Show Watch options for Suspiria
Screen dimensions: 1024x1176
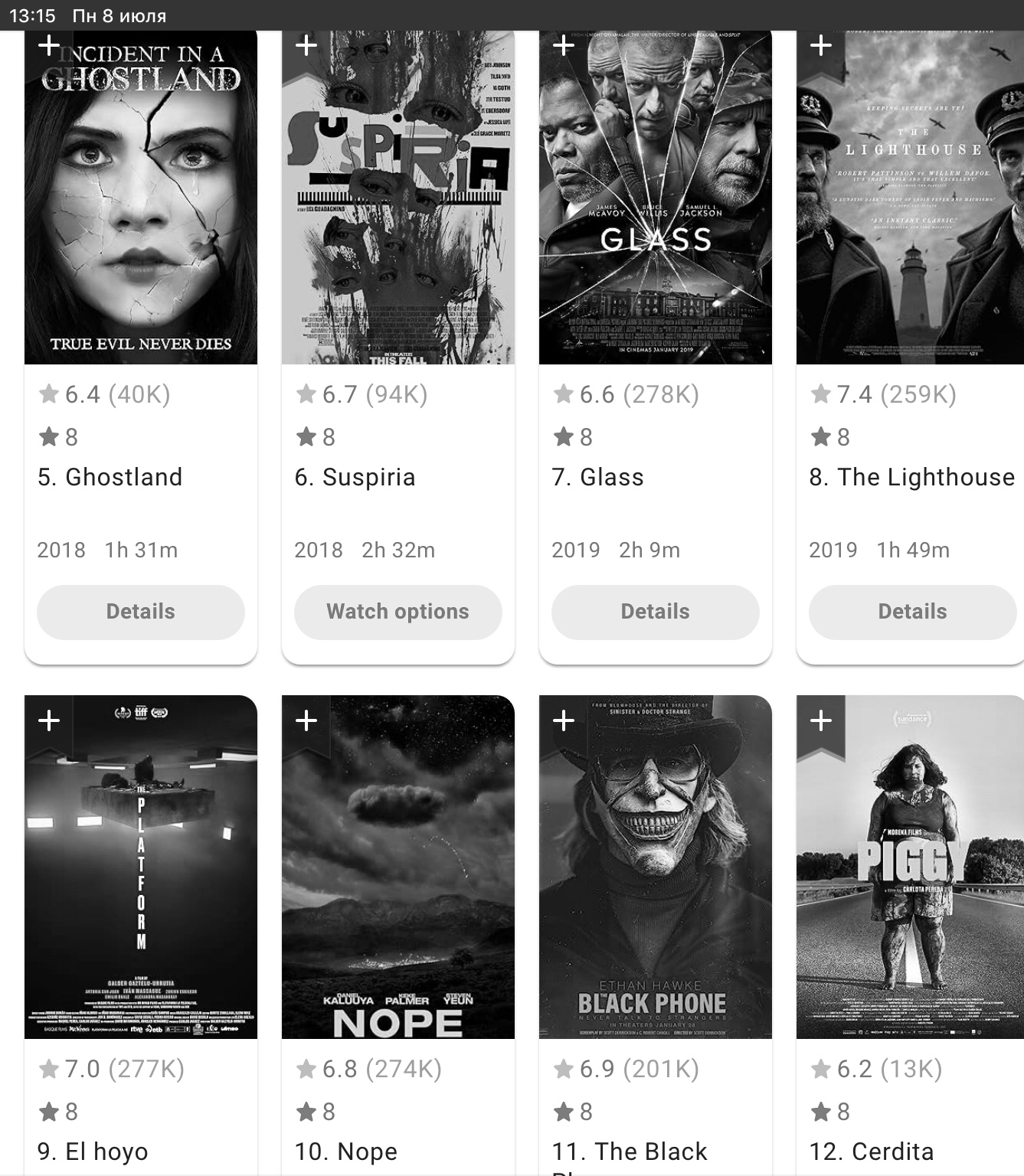[398, 612]
